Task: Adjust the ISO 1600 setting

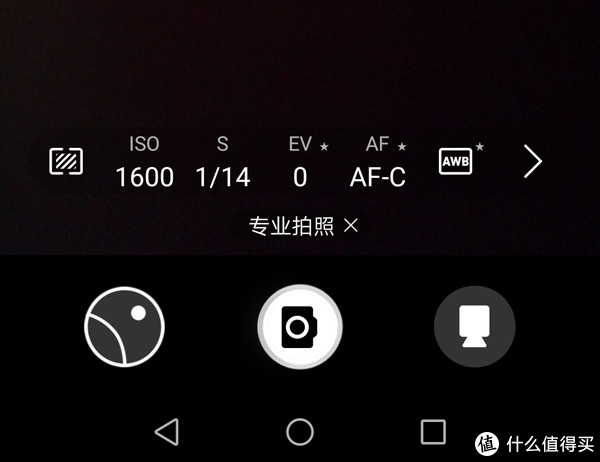Action: tap(144, 177)
